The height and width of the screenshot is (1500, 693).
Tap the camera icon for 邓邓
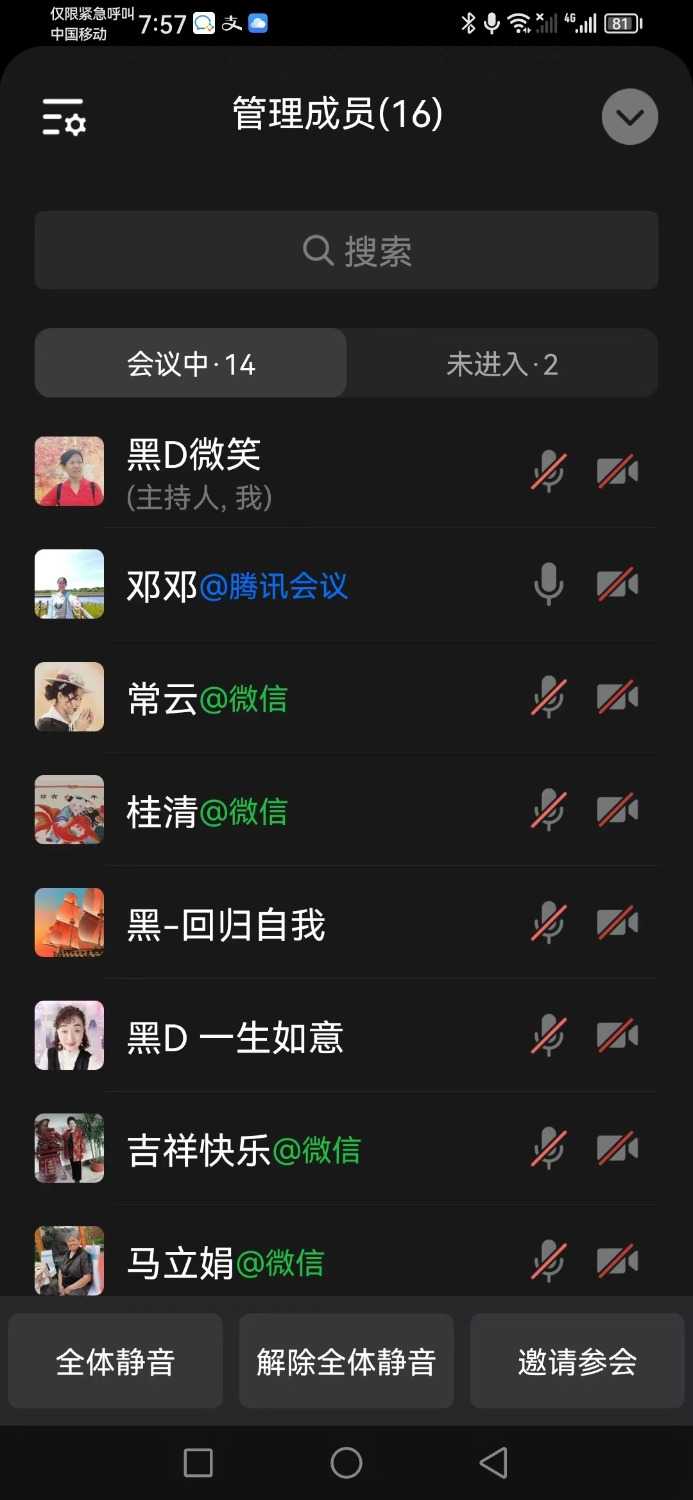tap(617, 584)
